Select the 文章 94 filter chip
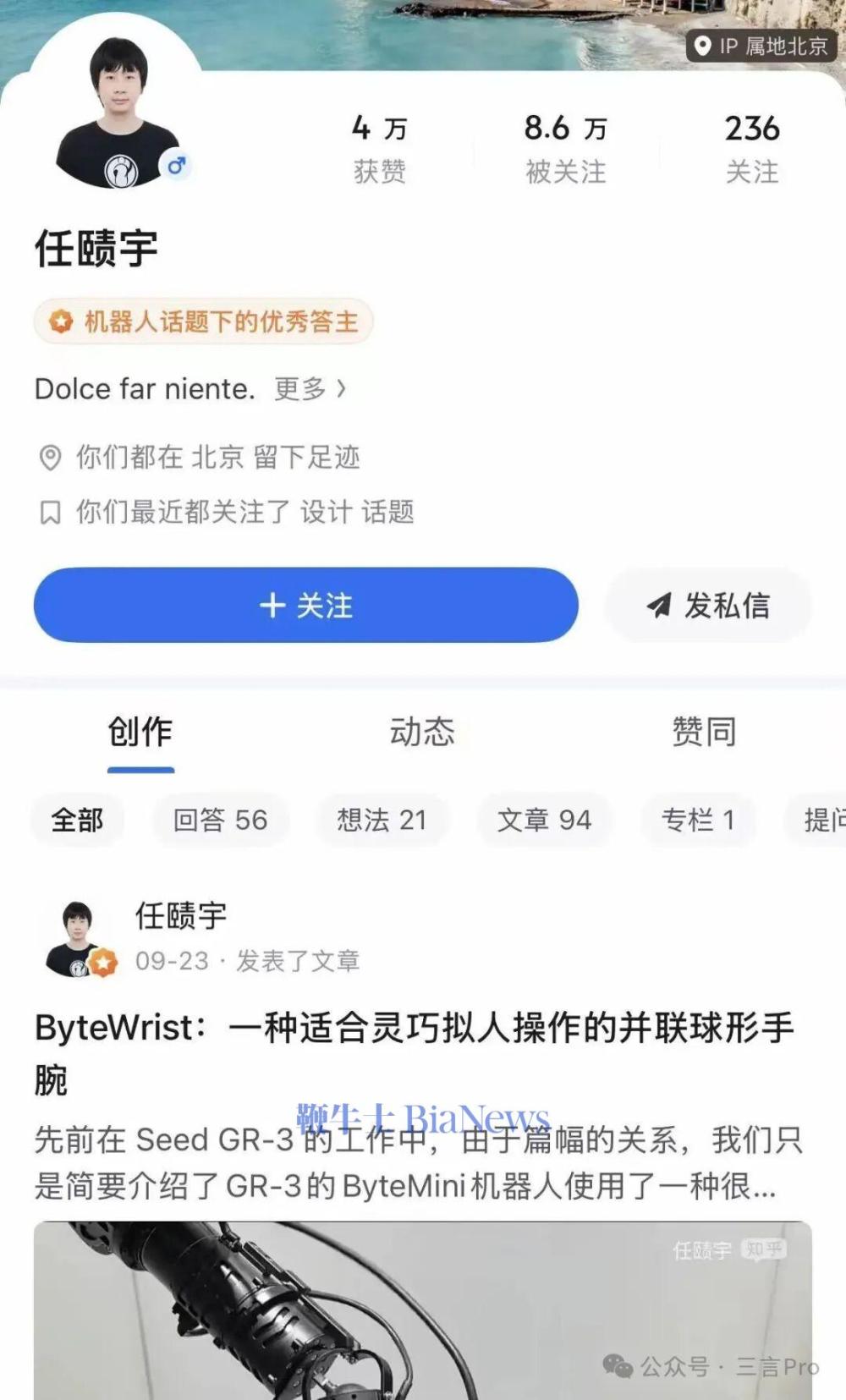 (546, 820)
